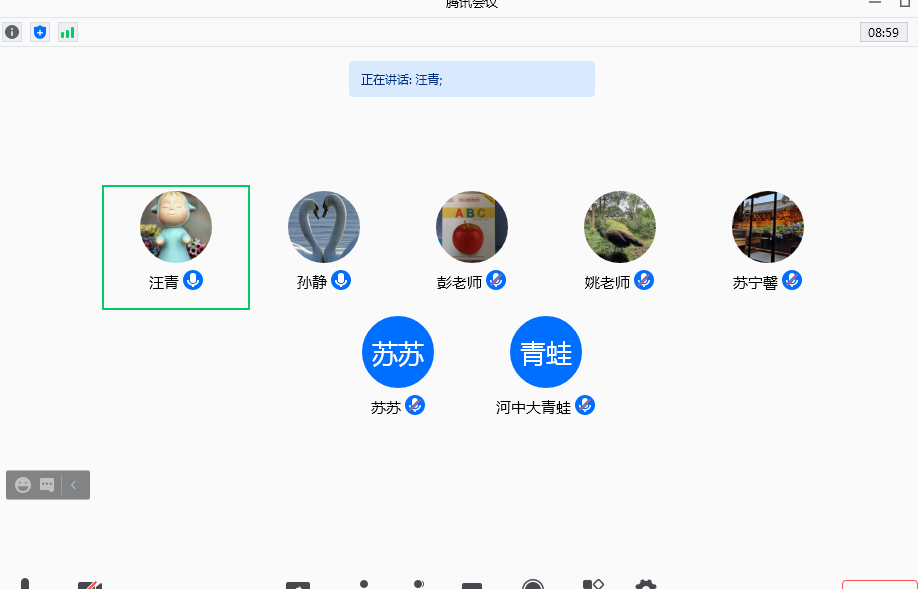Open the emoji reactions smiley
The width and height of the screenshot is (918, 589).
(x=23, y=485)
